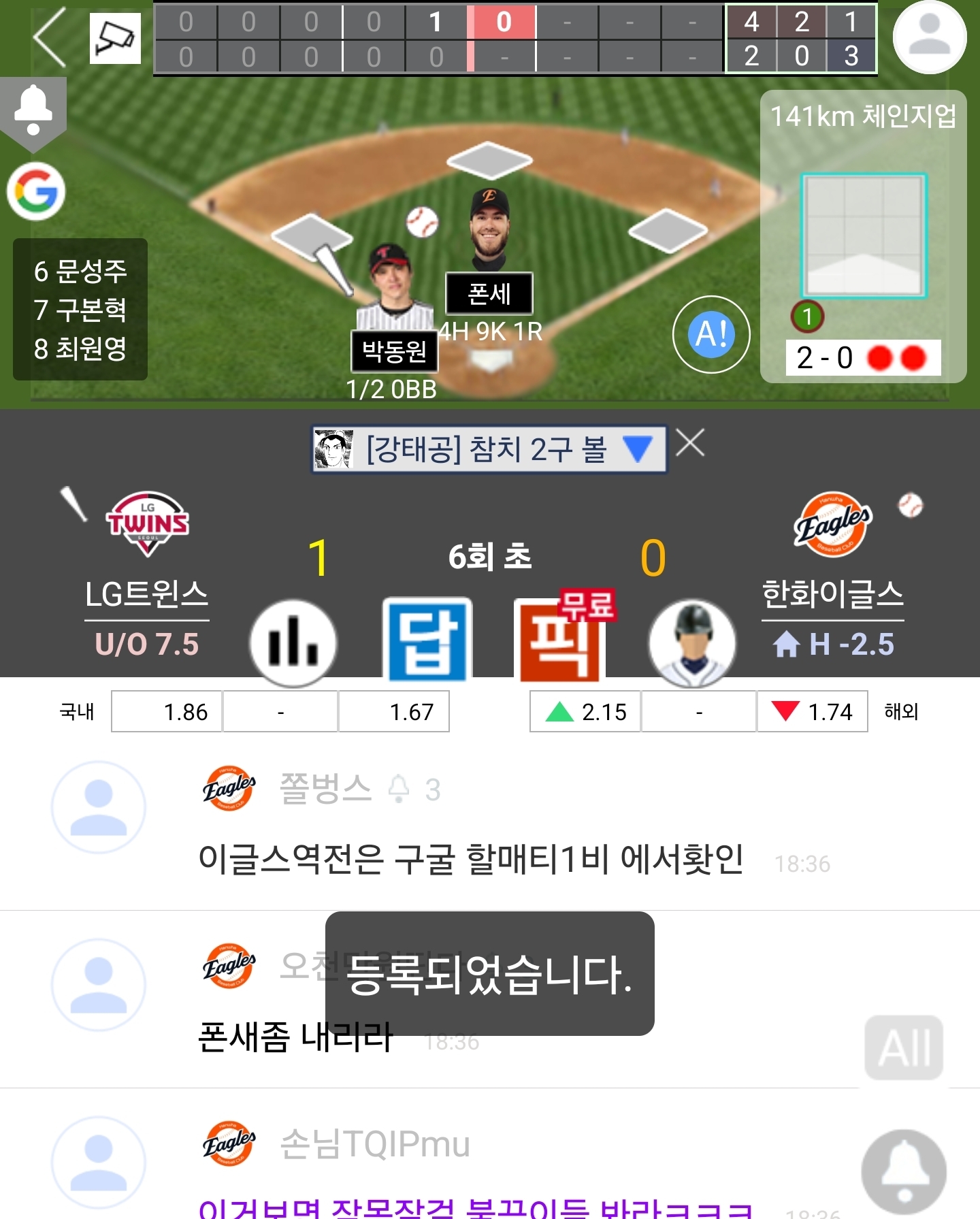Screen dimensions: 980x1219
Task: Tap the baseball player icon button
Action: coord(692,642)
